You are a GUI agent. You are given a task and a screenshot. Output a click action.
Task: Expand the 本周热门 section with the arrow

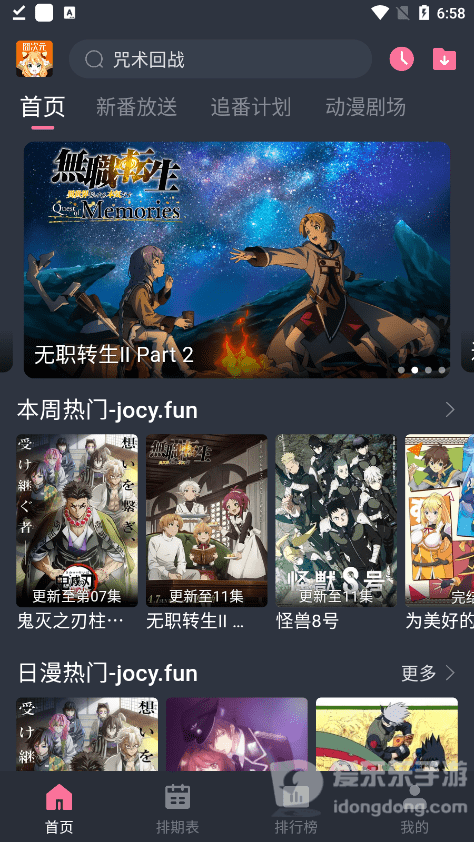click(x=450, y=410)
